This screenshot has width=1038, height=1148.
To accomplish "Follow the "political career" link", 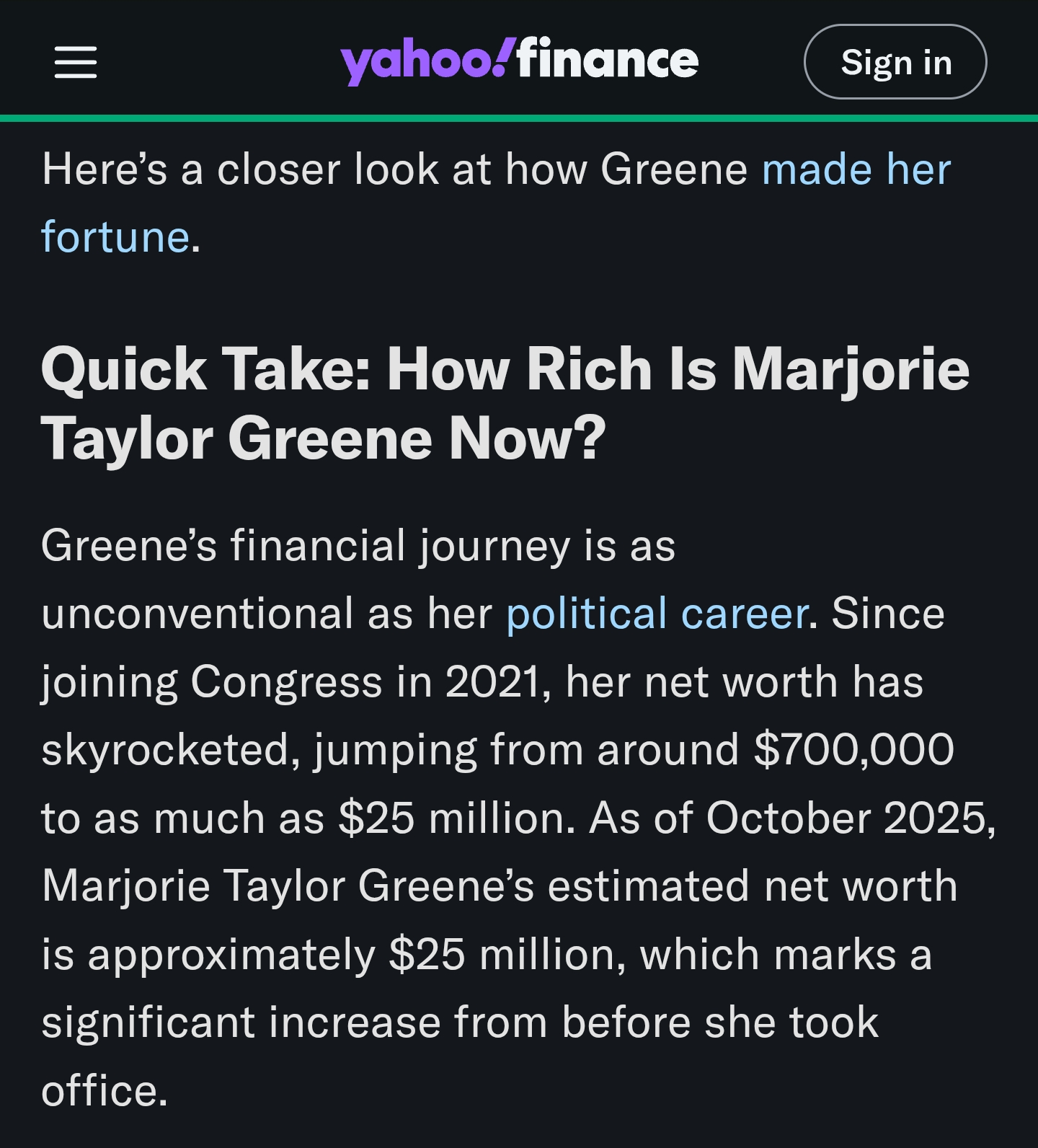I will [x=656, y=614].
